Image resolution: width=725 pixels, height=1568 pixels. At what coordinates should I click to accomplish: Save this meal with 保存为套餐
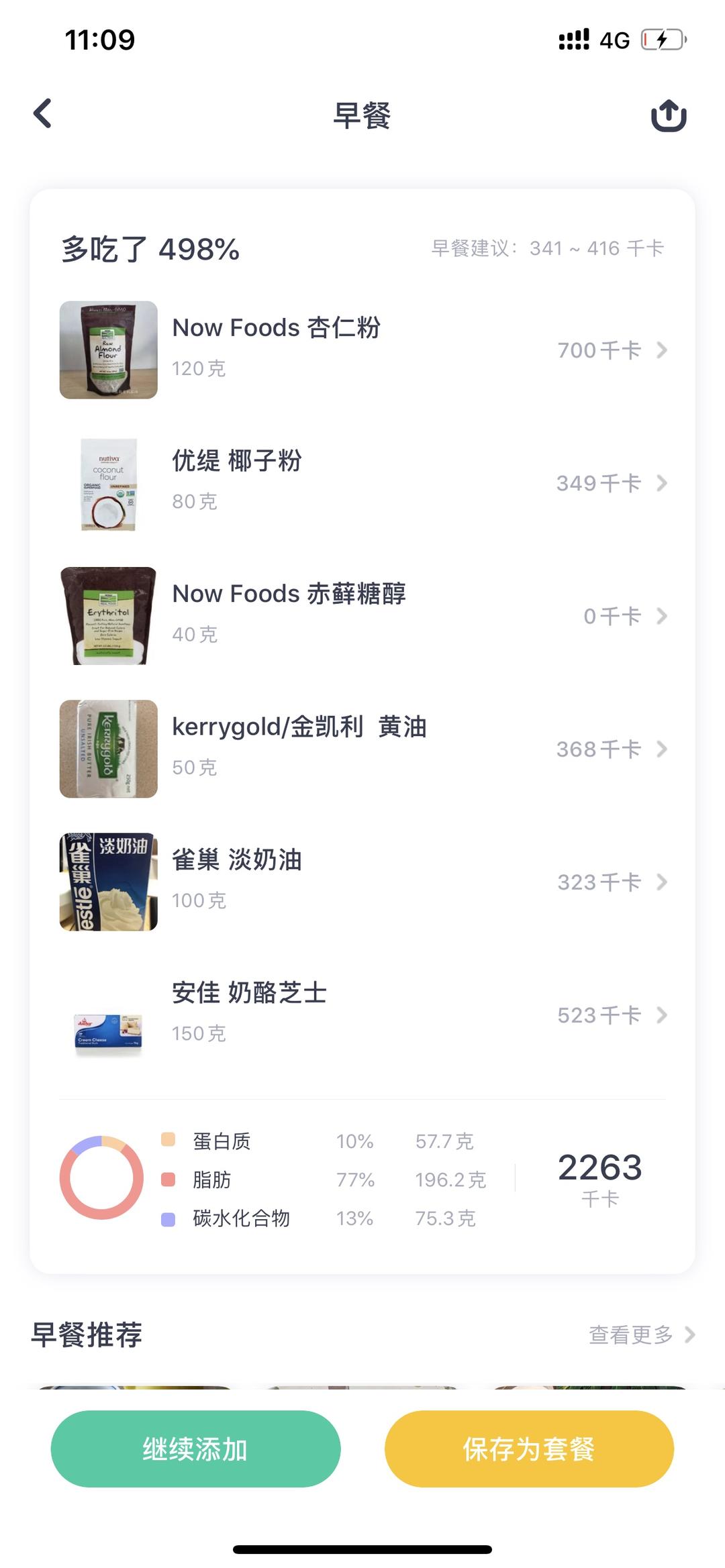pos(529,1449)
